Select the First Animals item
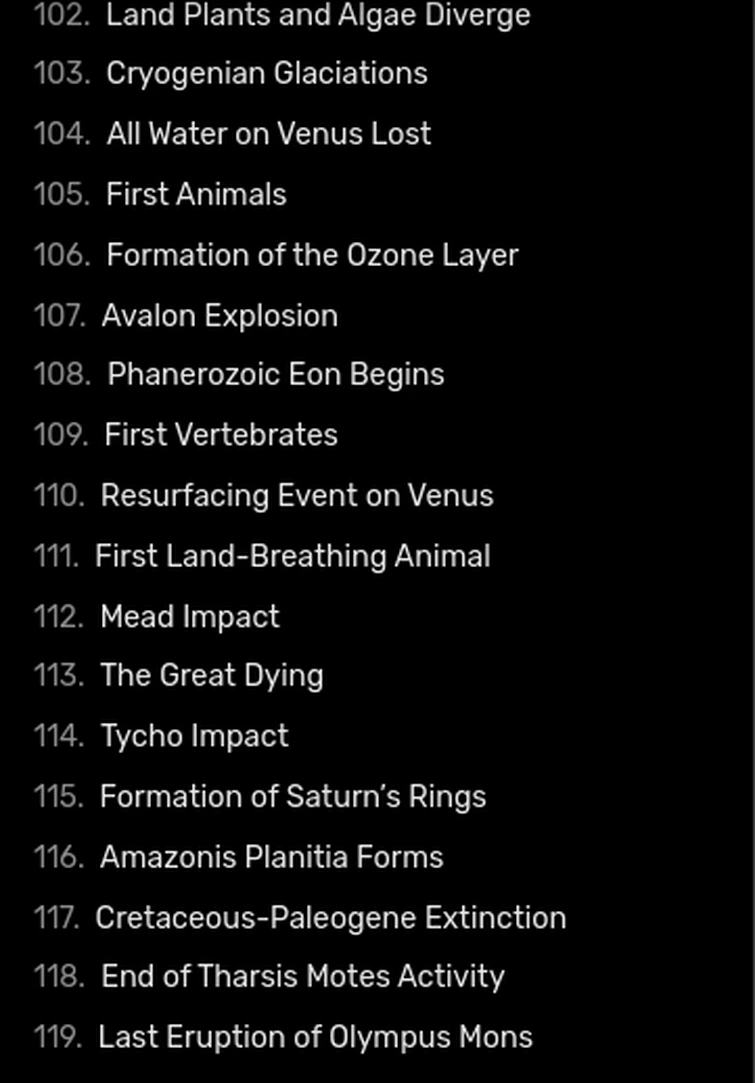Image resolution: width=755 pixels, height=1083 pixels. (x=196, y=194)
